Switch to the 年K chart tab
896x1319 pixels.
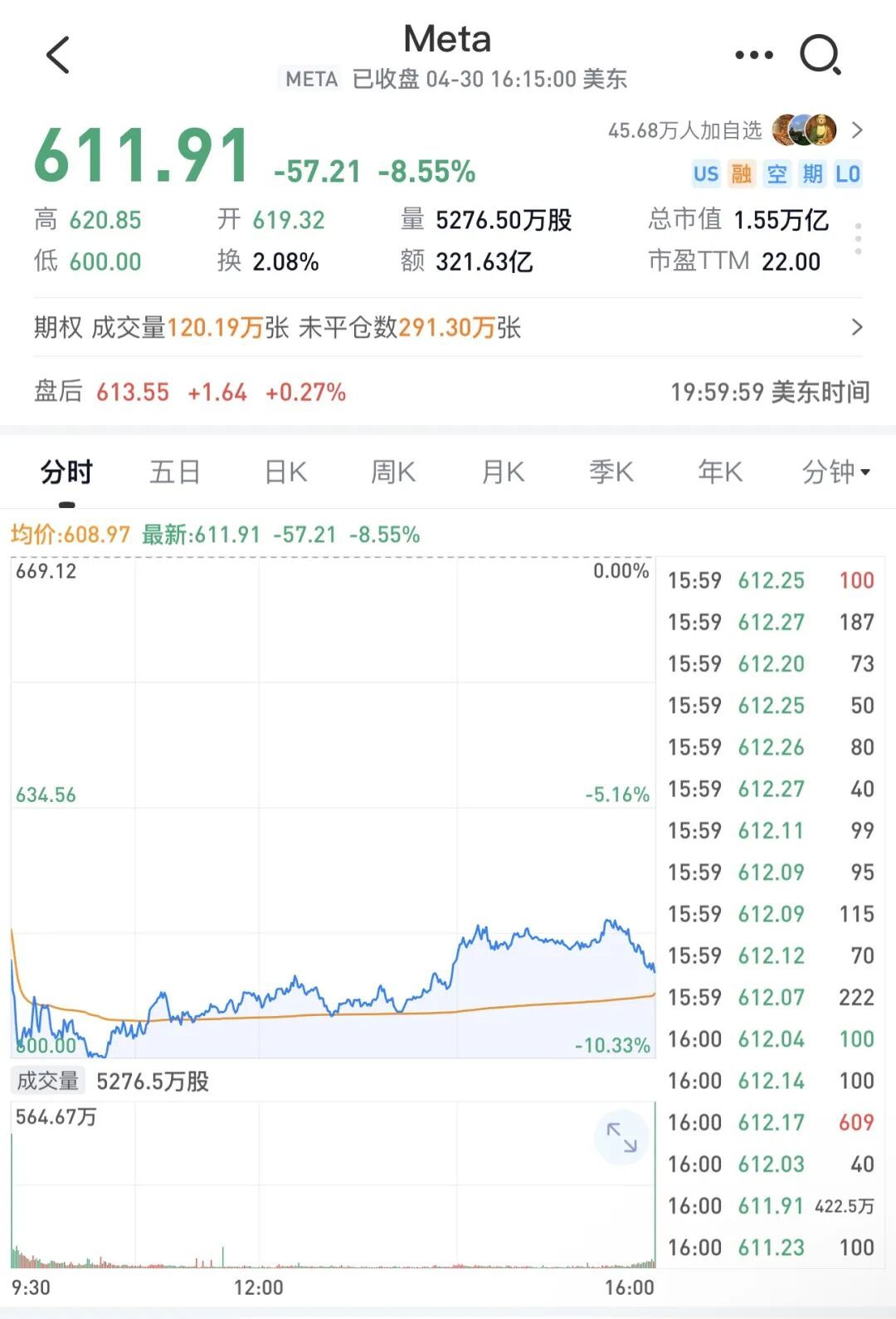pos(720,472)
